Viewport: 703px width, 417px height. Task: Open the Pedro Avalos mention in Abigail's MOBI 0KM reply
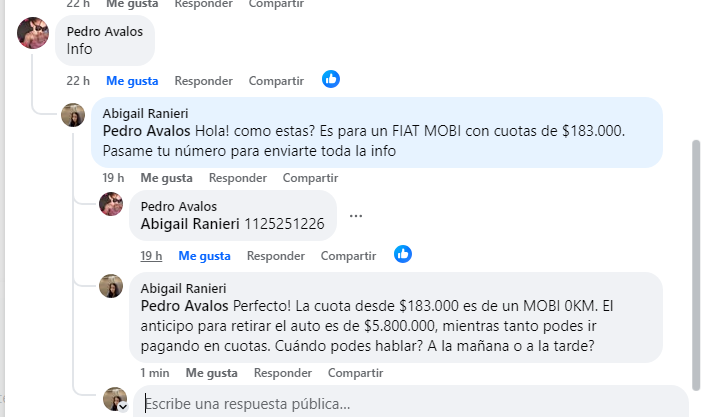pos(185,305)
